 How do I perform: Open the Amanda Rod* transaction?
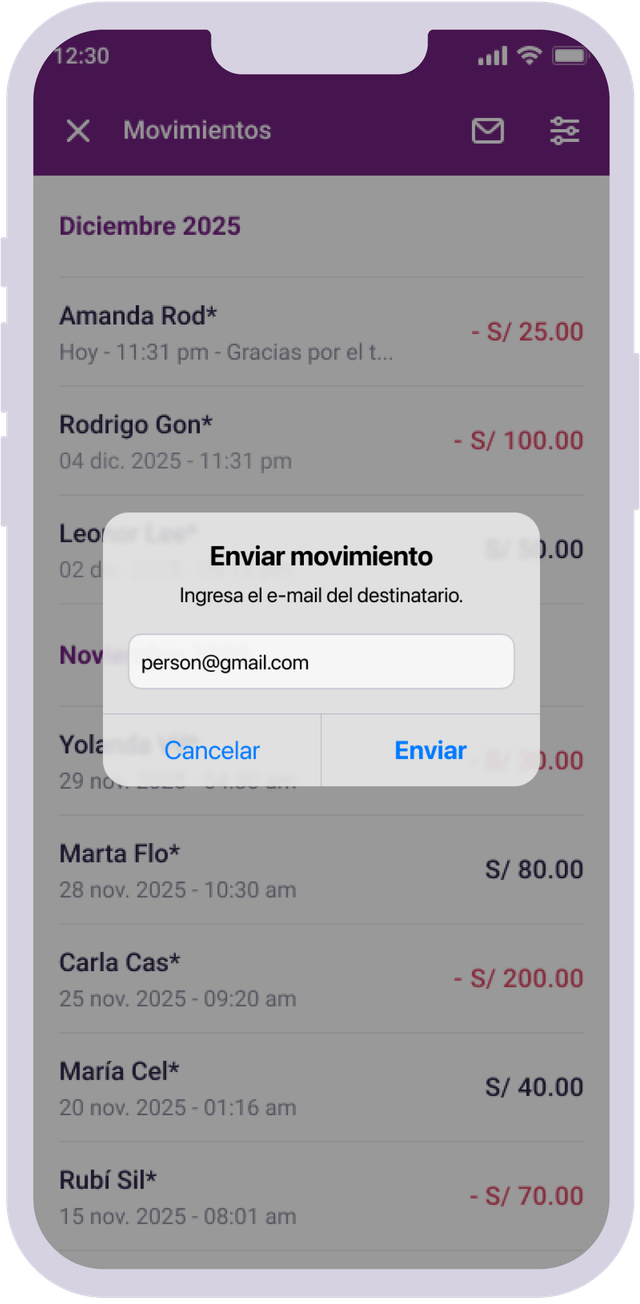321,332
